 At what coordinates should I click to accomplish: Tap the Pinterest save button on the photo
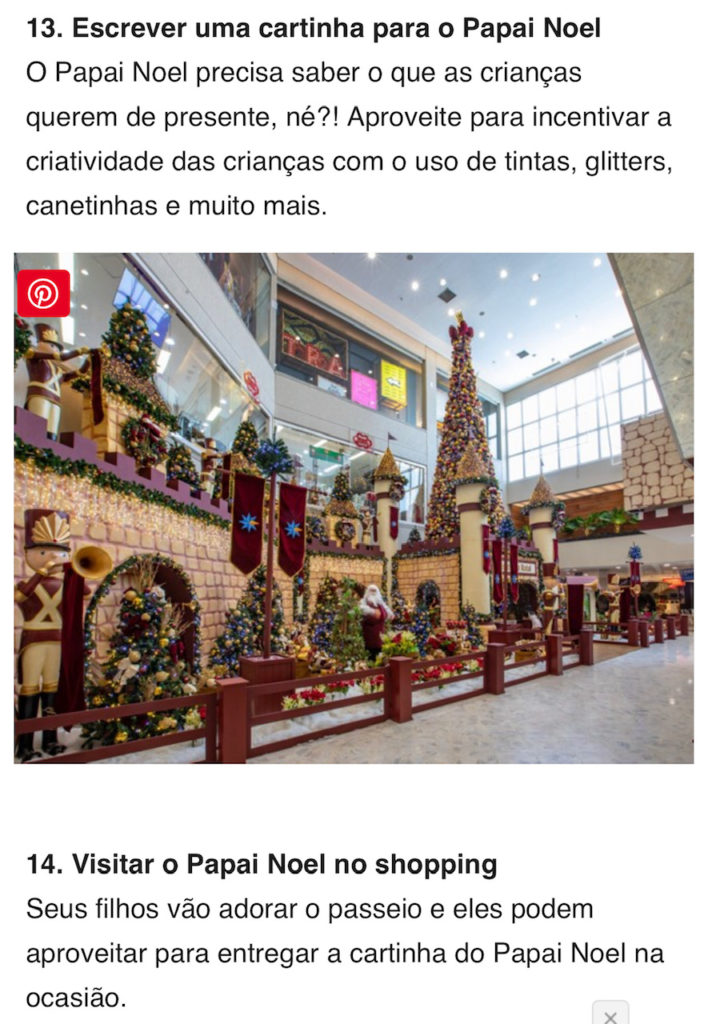coord(43,293)
